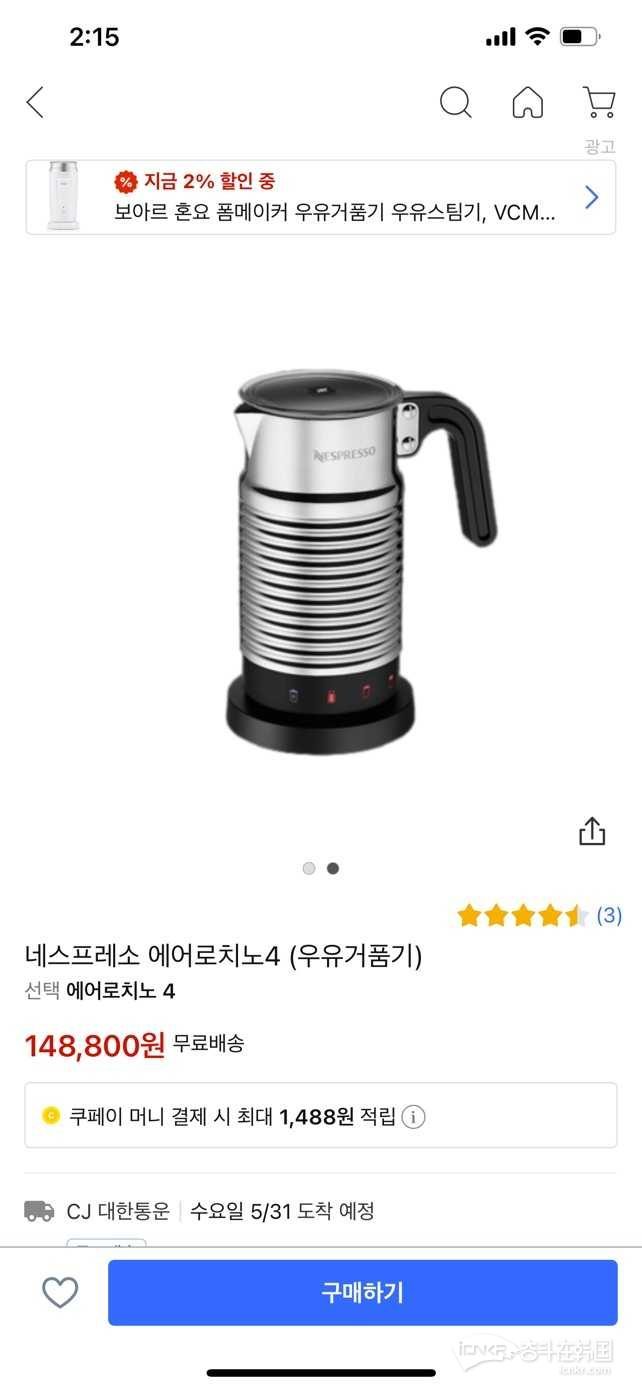
Task: Open the 보아르 폼메이커 ad banner
Action: (320, 197)
